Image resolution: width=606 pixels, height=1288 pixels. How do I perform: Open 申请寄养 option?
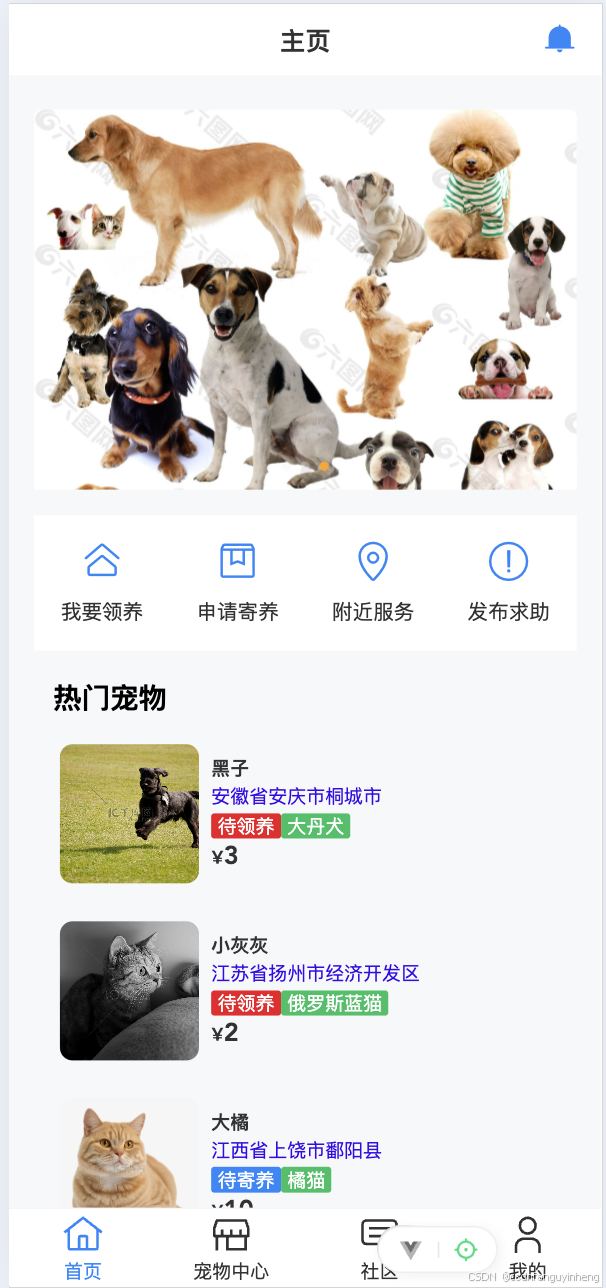[x=238, y=582]
